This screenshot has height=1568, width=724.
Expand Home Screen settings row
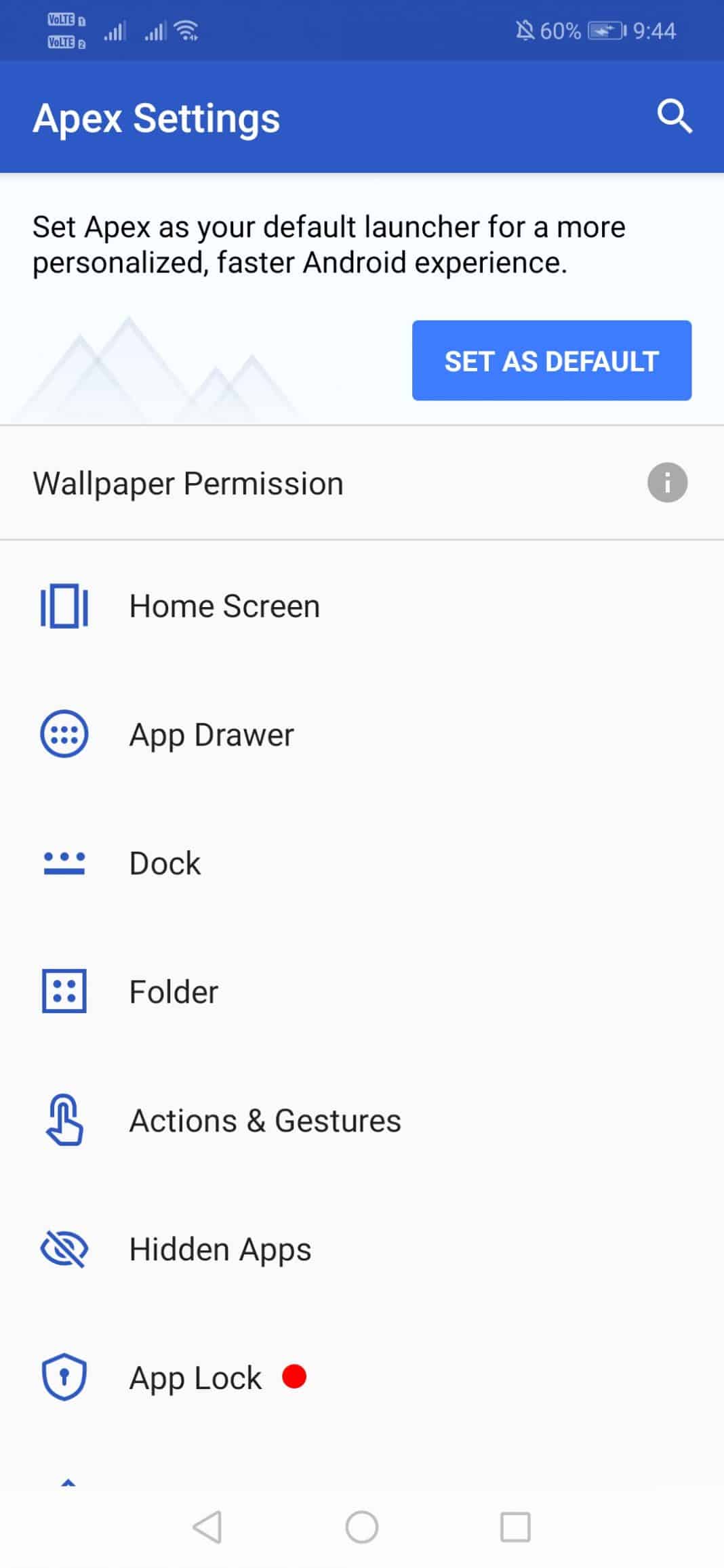225,606
